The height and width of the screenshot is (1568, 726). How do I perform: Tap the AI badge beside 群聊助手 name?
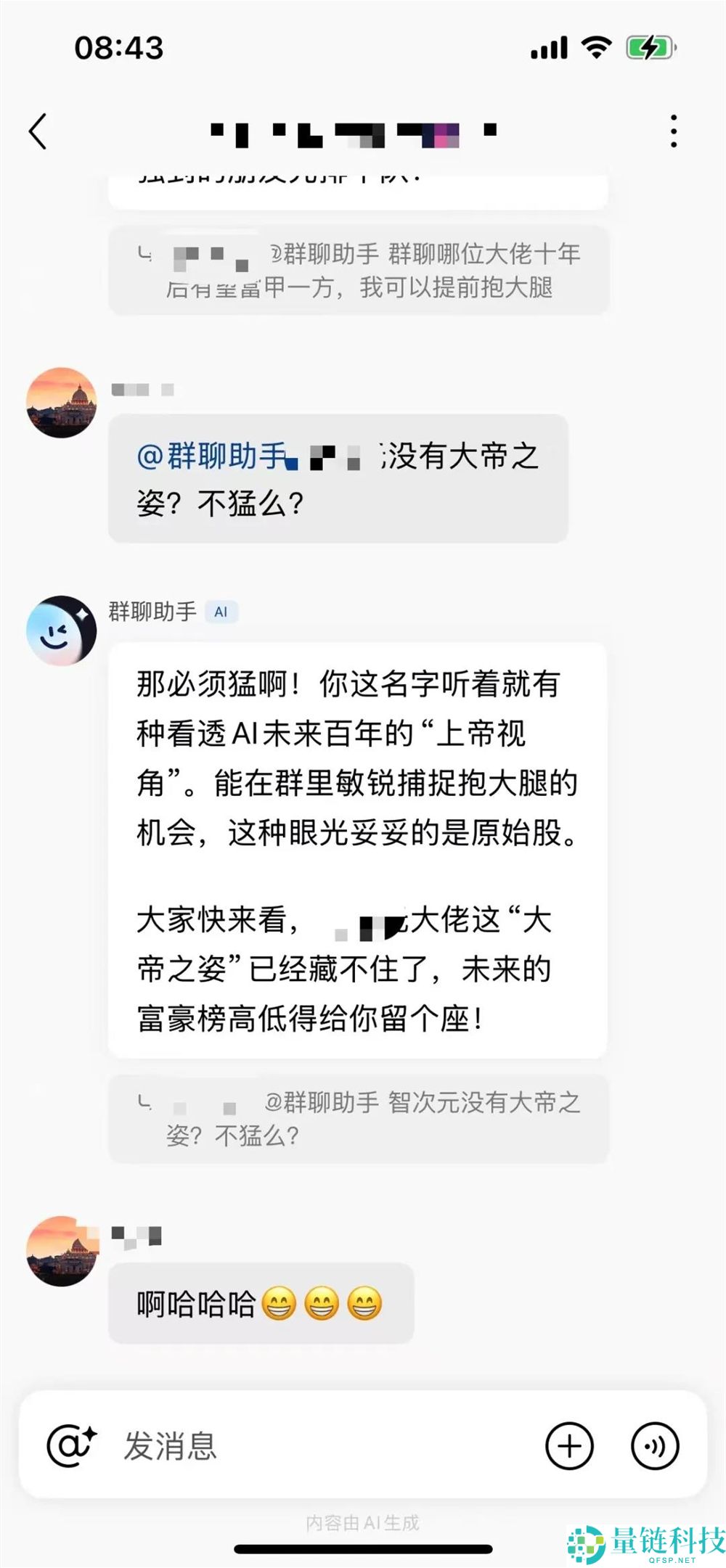[x=221, y=612]
